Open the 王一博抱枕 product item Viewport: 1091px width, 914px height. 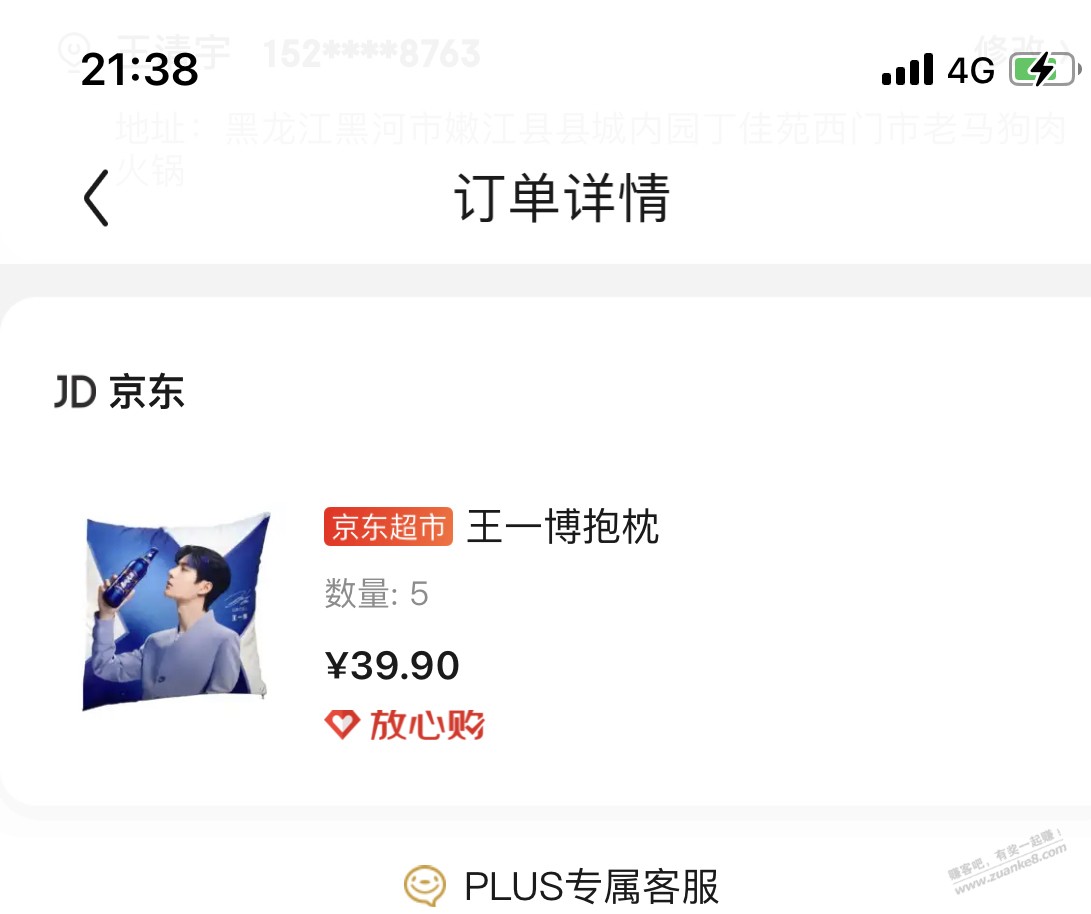point(562,527)
